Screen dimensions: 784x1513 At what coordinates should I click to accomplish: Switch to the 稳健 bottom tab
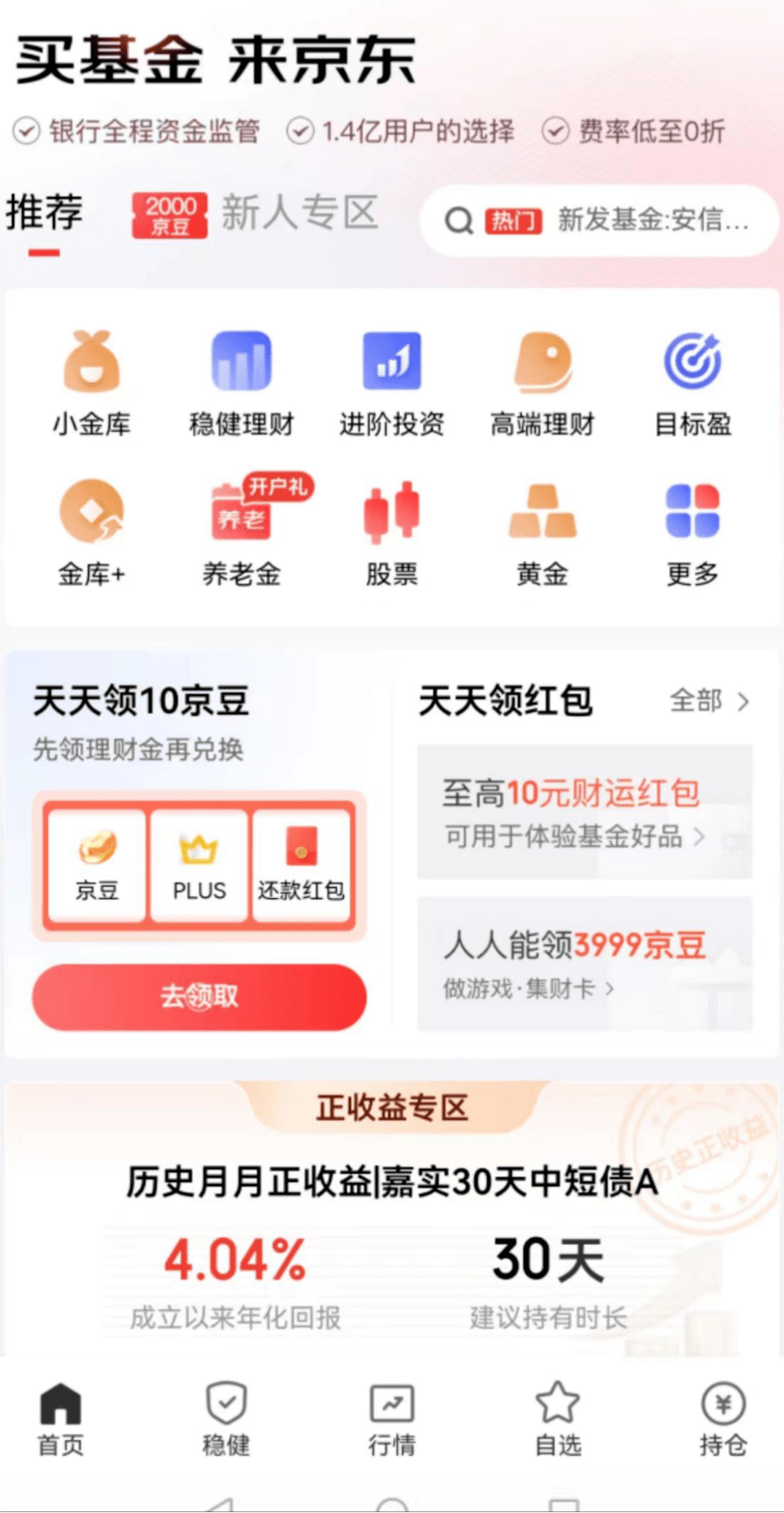click(x=226, y=1419)
